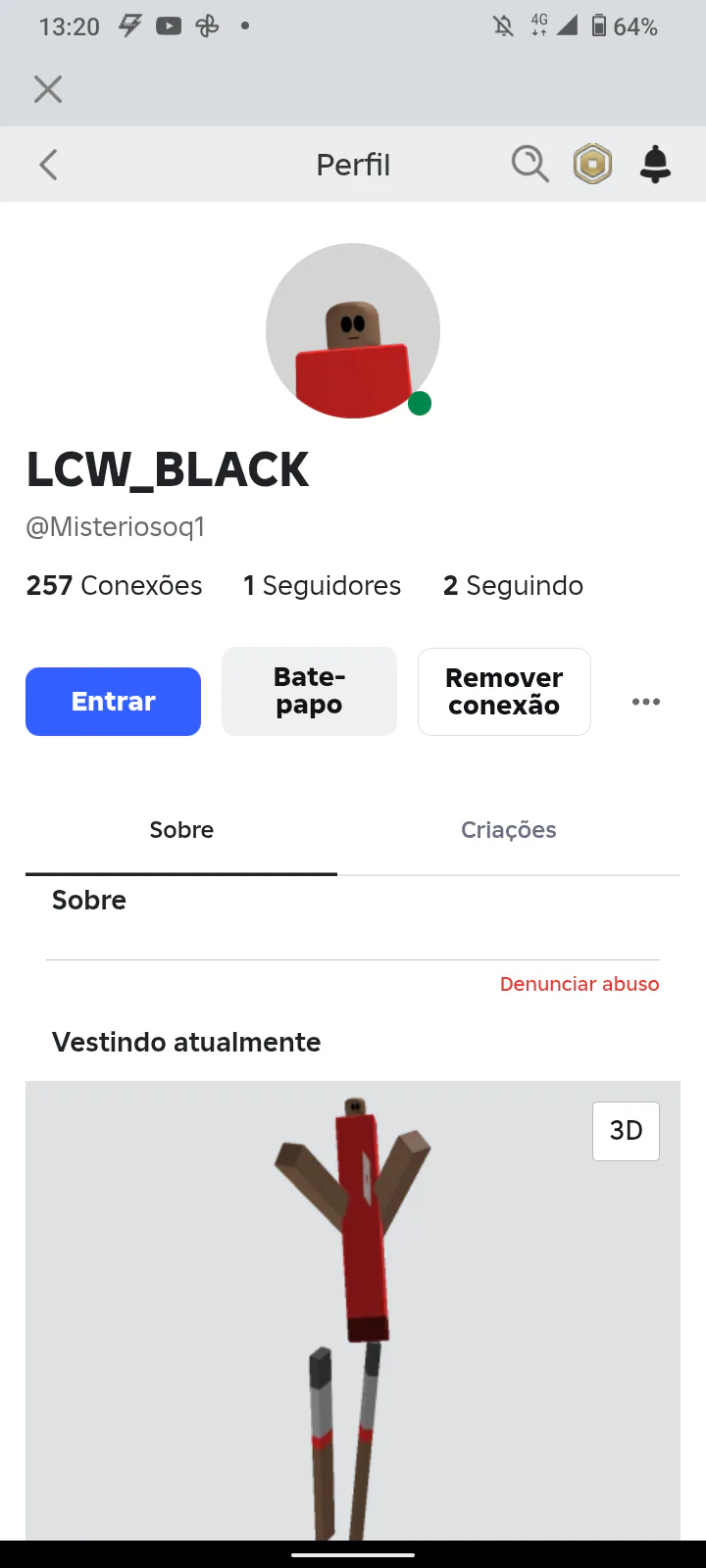View the 257 Conexões list

point(114,586)
